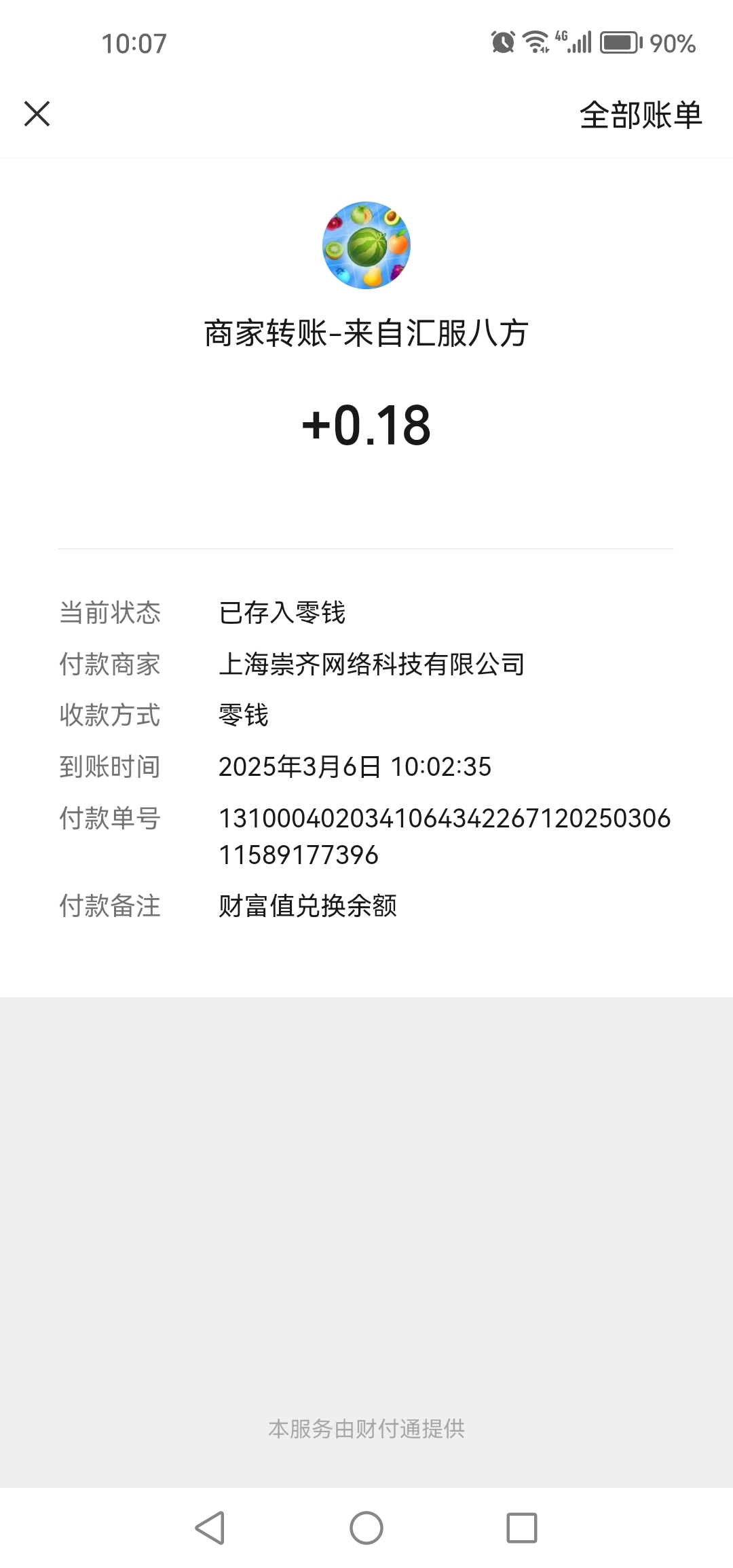Tap the system home circle button
The width and height of the screenshot is (733, 1568).
click(x=366, y=1528)
